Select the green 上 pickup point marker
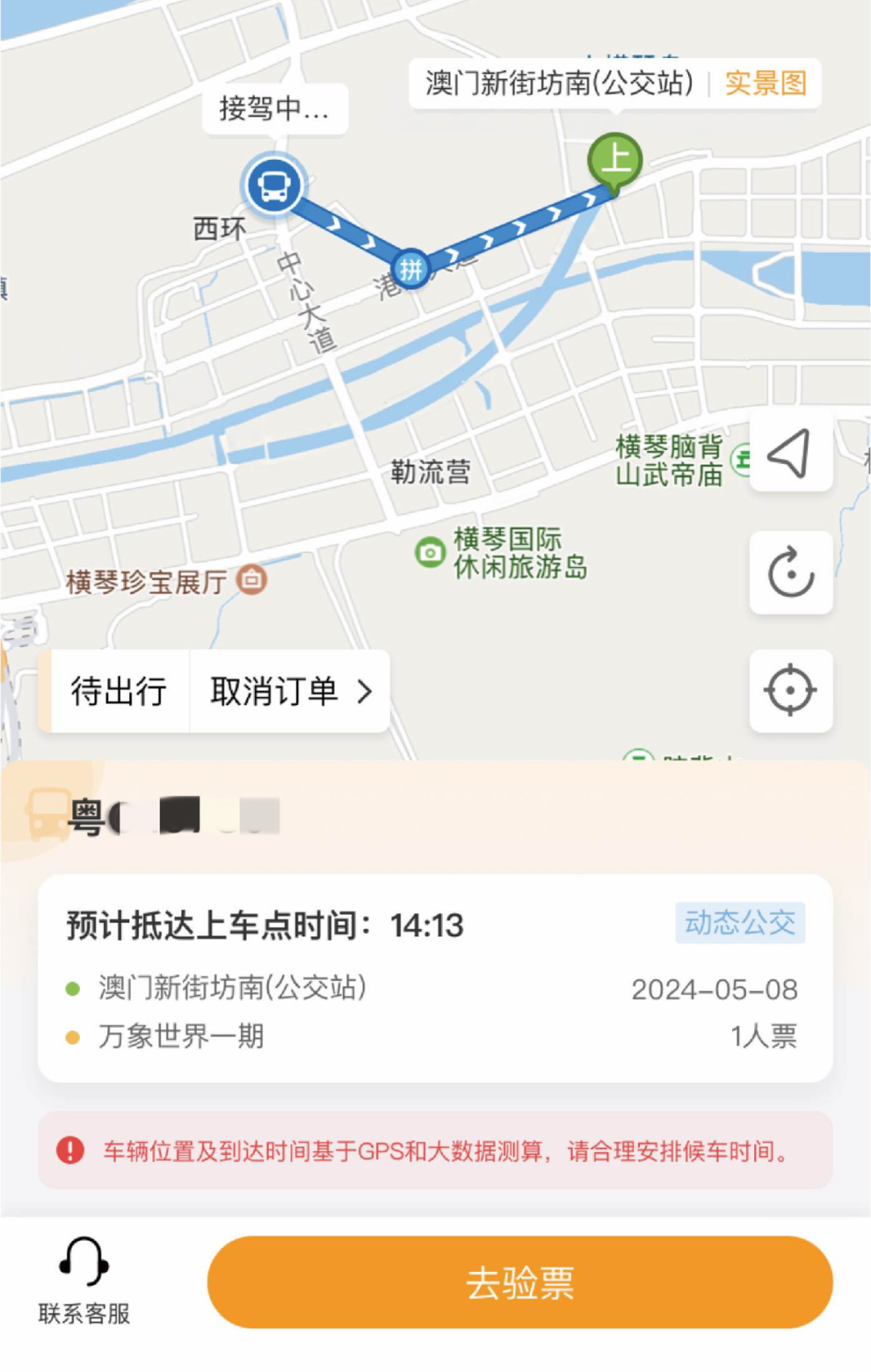The width and height of the screenshot is (871, 1372). (615, 158)
